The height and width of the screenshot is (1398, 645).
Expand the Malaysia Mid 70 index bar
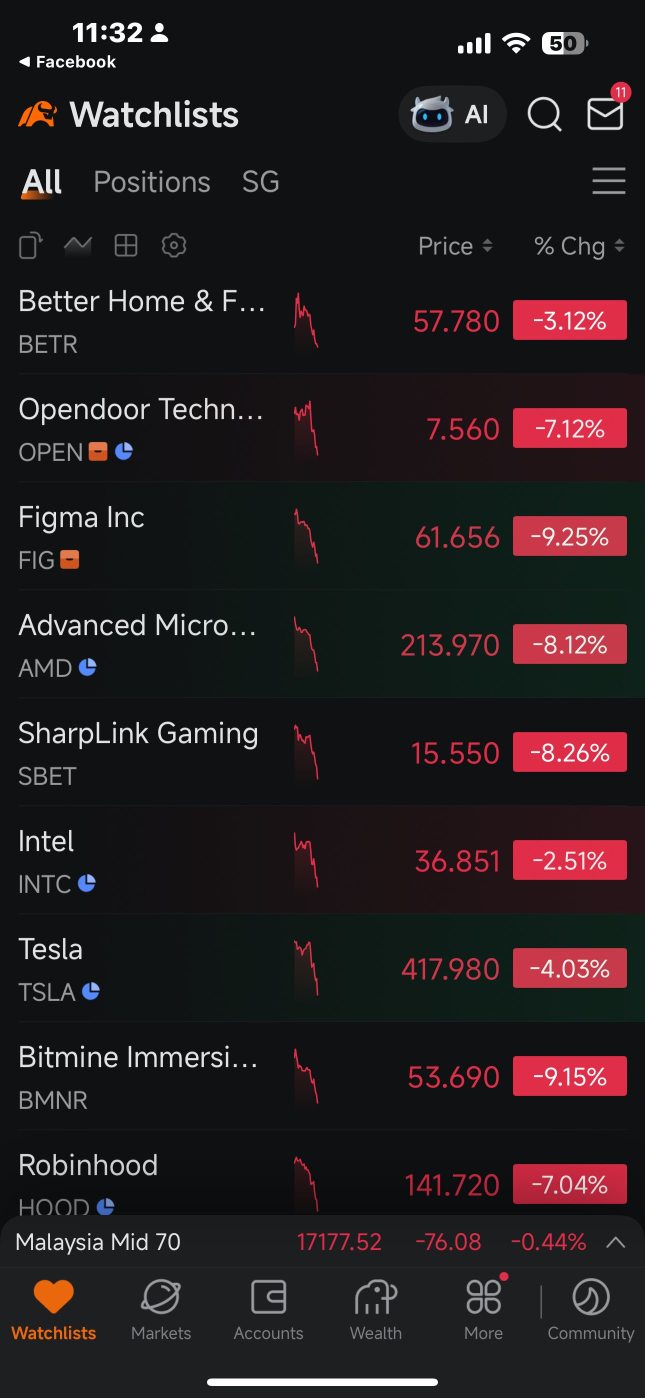click(x=616, y=1242)
